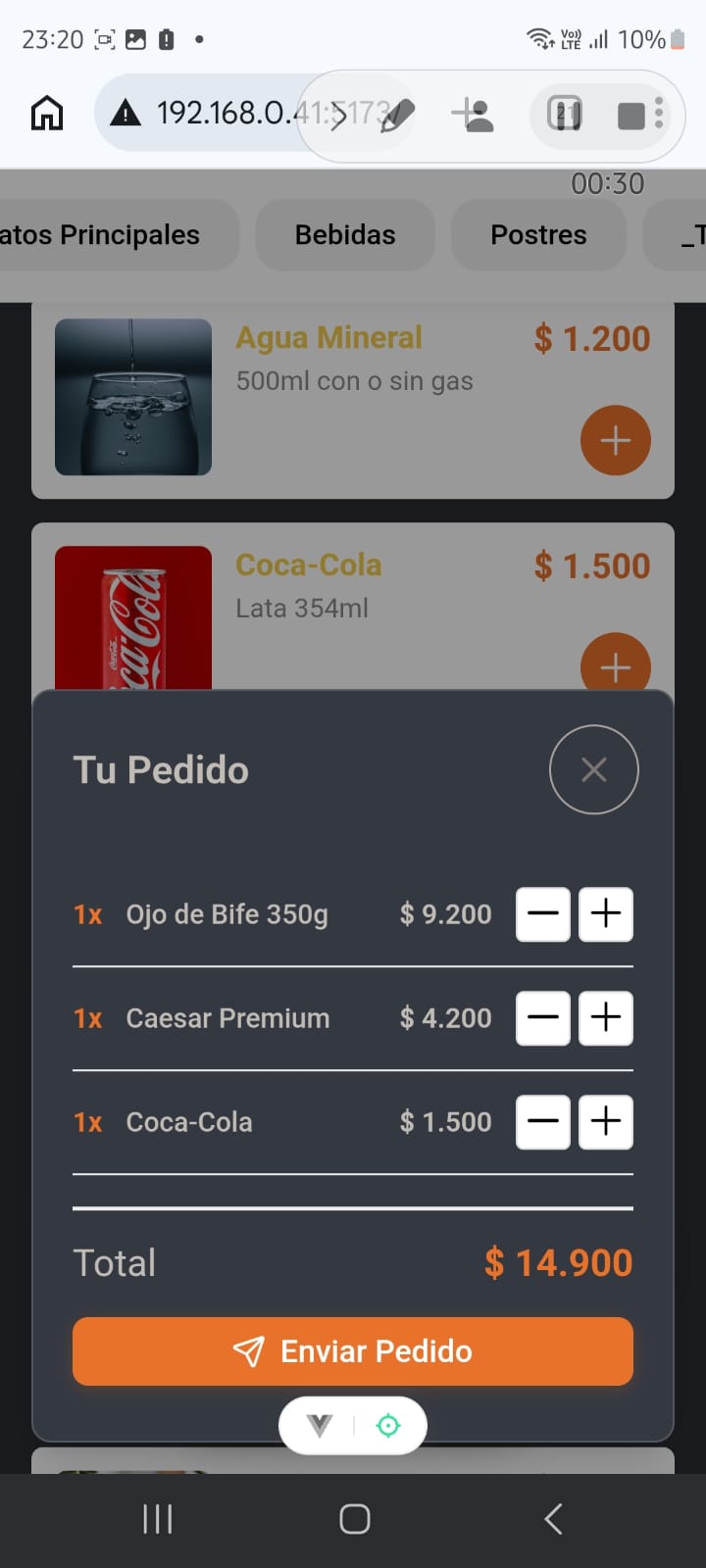The height and width of the screenshot is (1568, 706).
Task: Remove one Caesar Premium from order
Action: click(x=543, y=1018)
